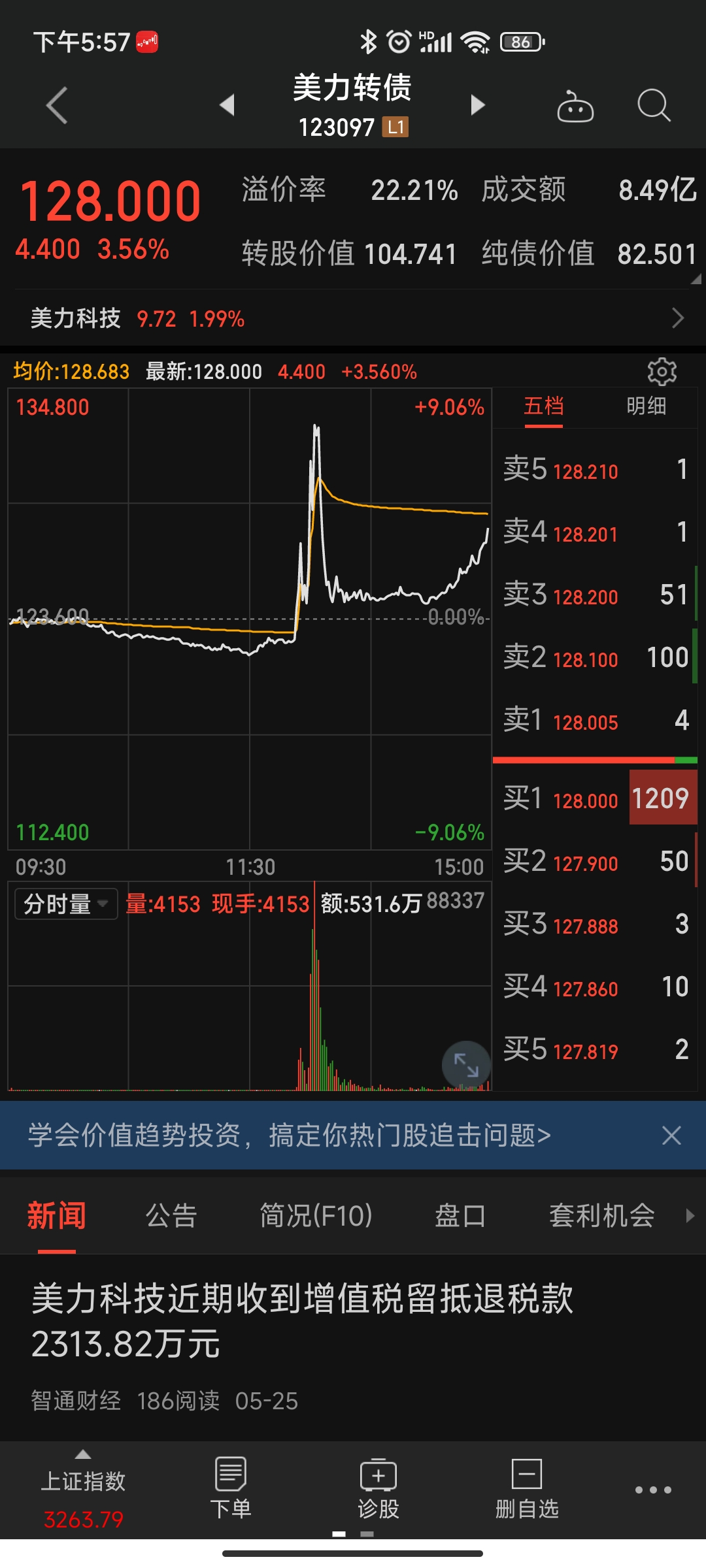This screenshot has height=1568, width=706.
Task: Open the 学会价值趋势投资 banner link
Action: point(289,1135)
